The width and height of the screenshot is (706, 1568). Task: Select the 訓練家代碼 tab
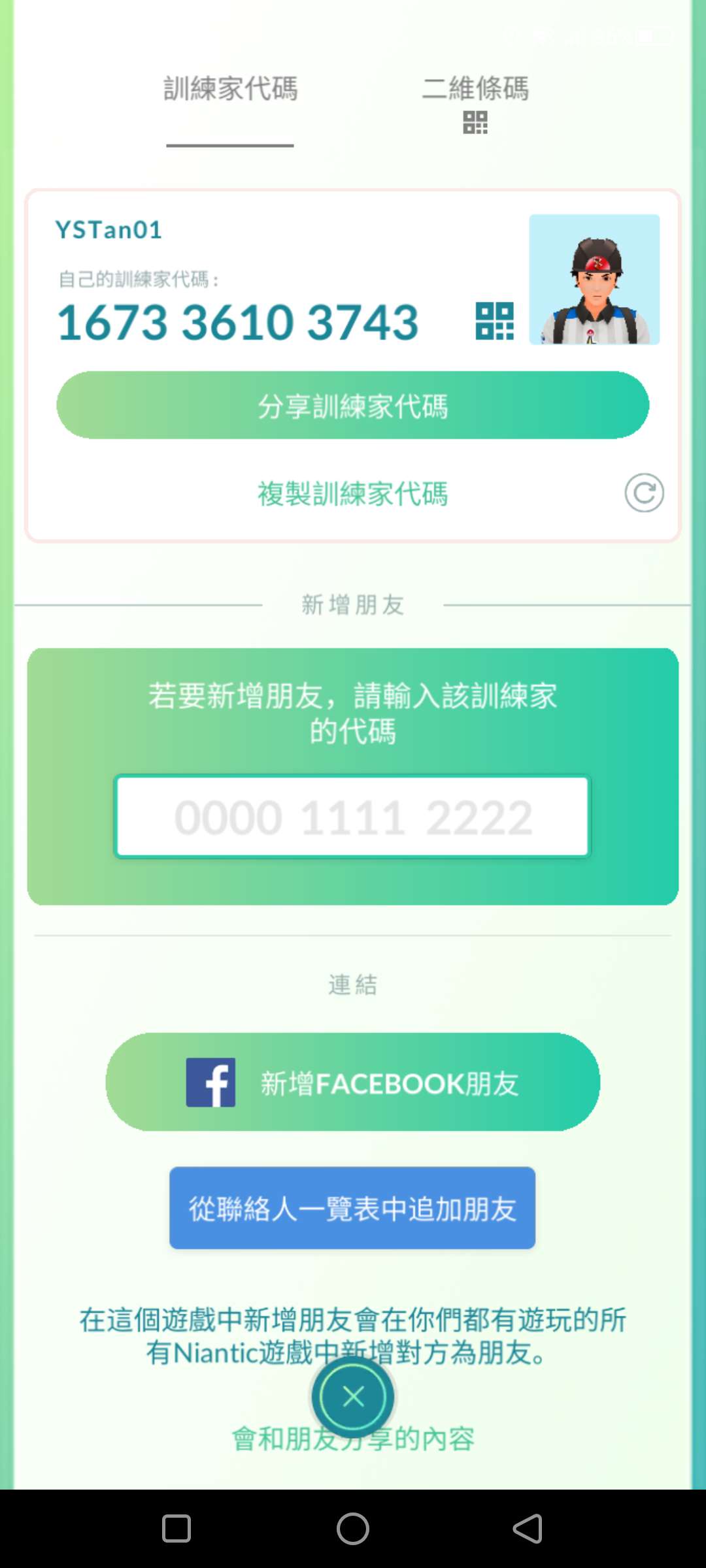click(230, 90)
